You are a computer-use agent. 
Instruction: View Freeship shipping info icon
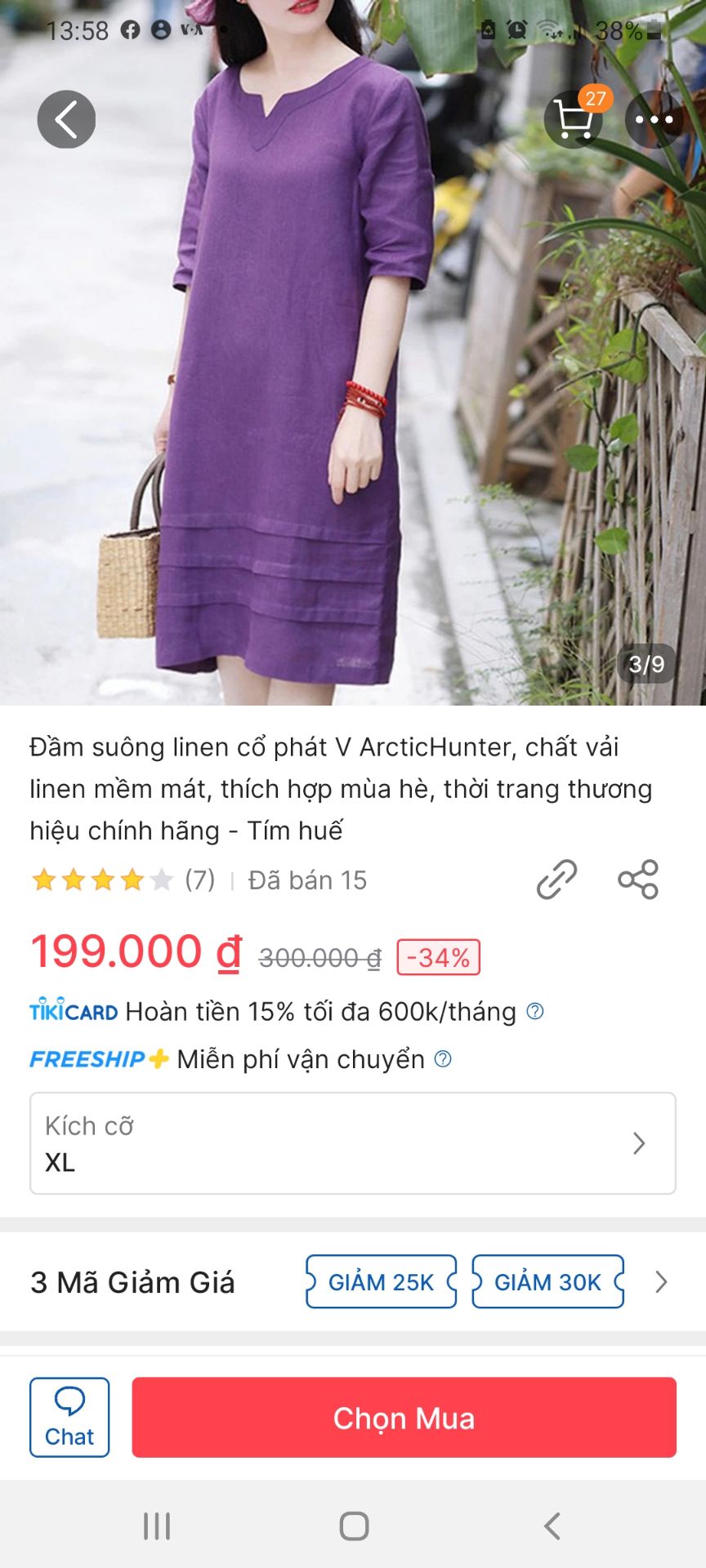point(443,1059)
